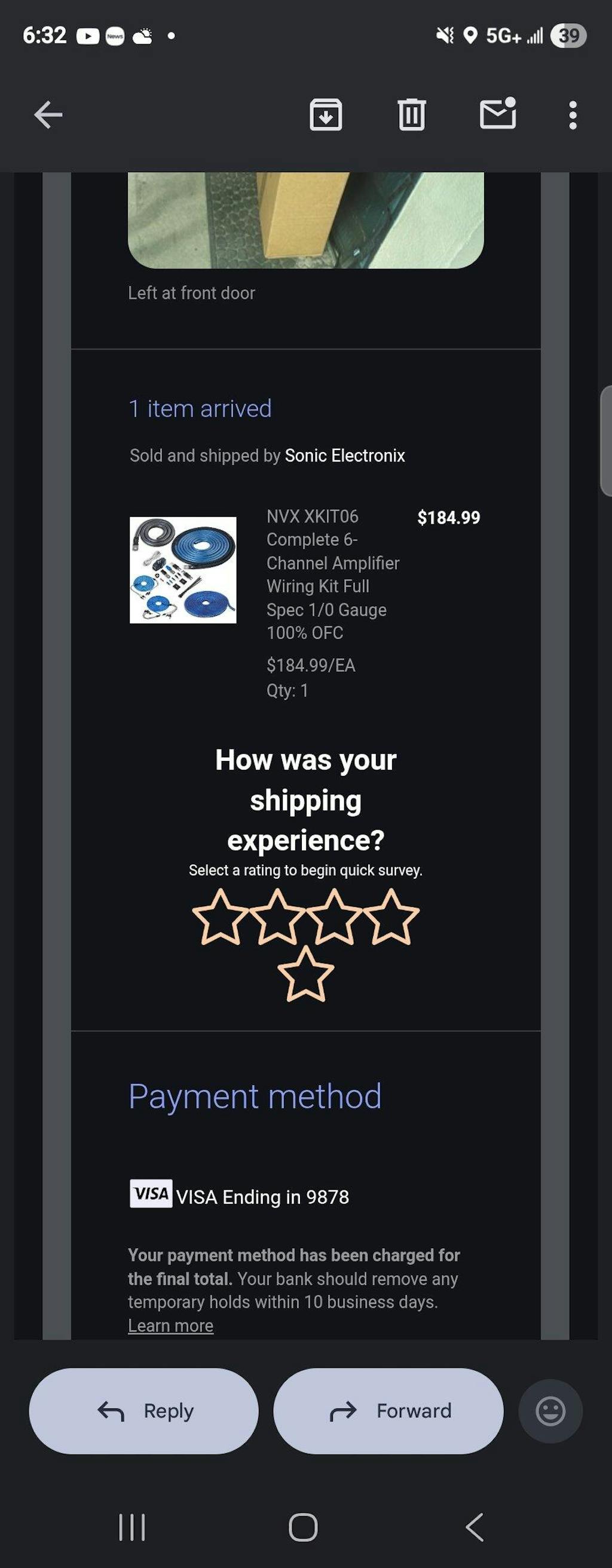Mark this email as unread
This screenshot has height=1568, width=612.
[498, 114]
